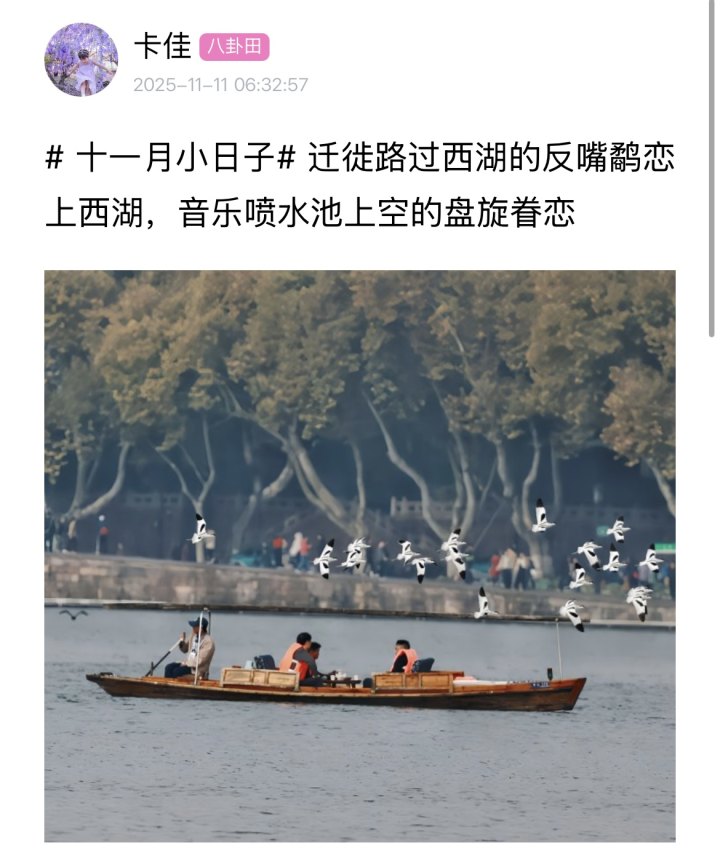Open 卡佳's profile avatar
This screenshot has width=720, height=864.
coord(81,60)
